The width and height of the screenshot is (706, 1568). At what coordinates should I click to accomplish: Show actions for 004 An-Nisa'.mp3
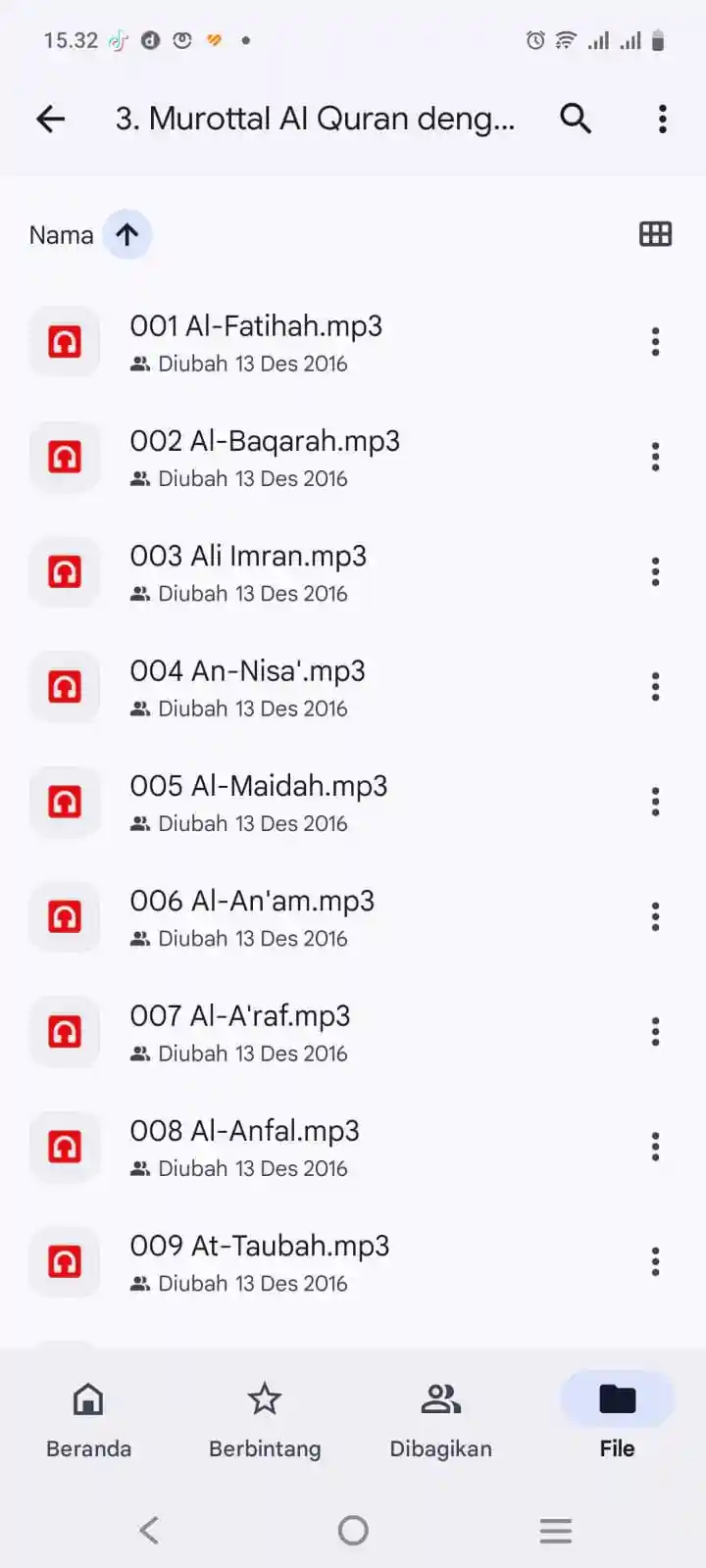pos(655,687)
